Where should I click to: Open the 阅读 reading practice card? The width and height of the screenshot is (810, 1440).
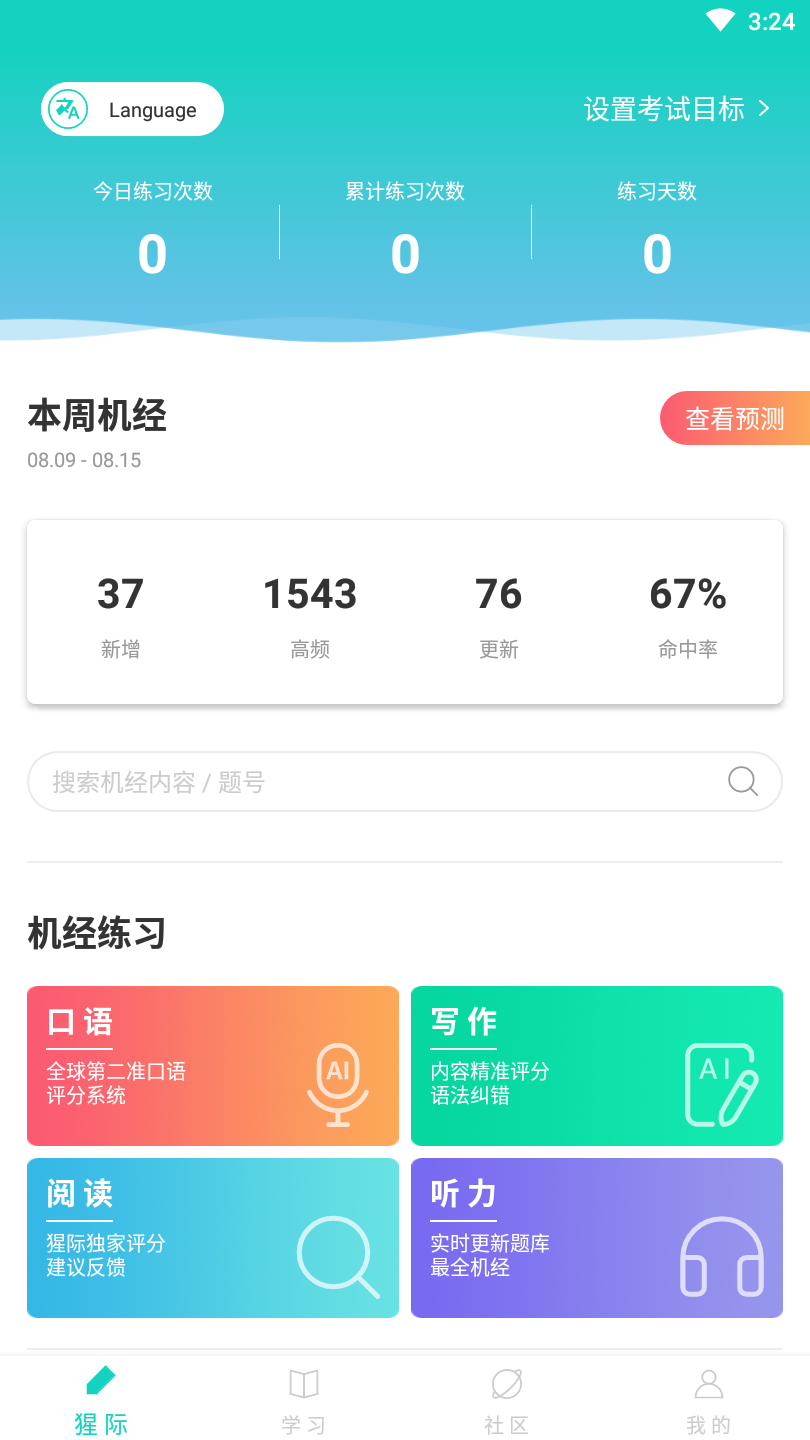click(213, 1238)
